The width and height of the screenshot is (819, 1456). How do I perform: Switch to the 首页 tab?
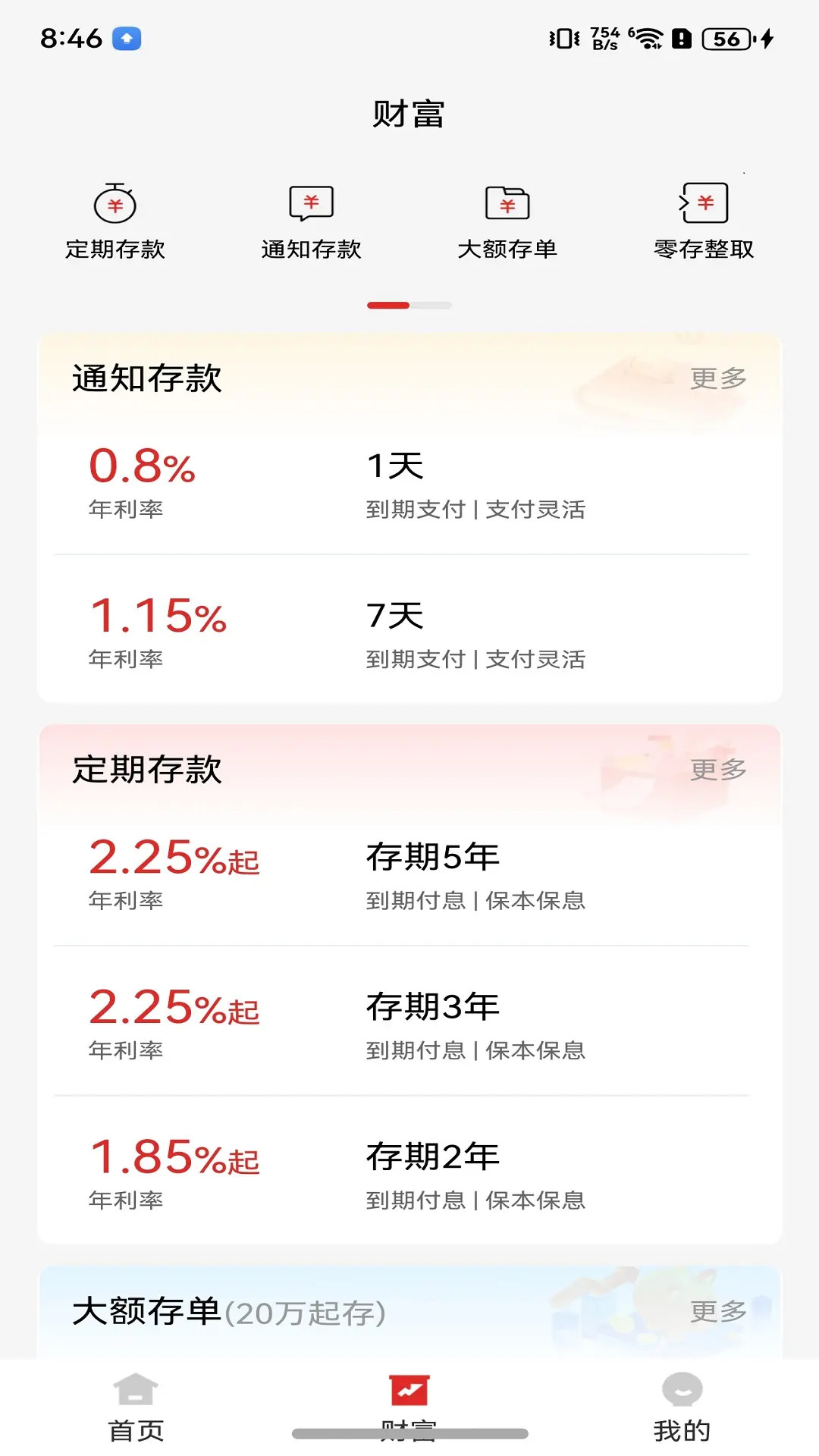click(x=133, y=1410)
